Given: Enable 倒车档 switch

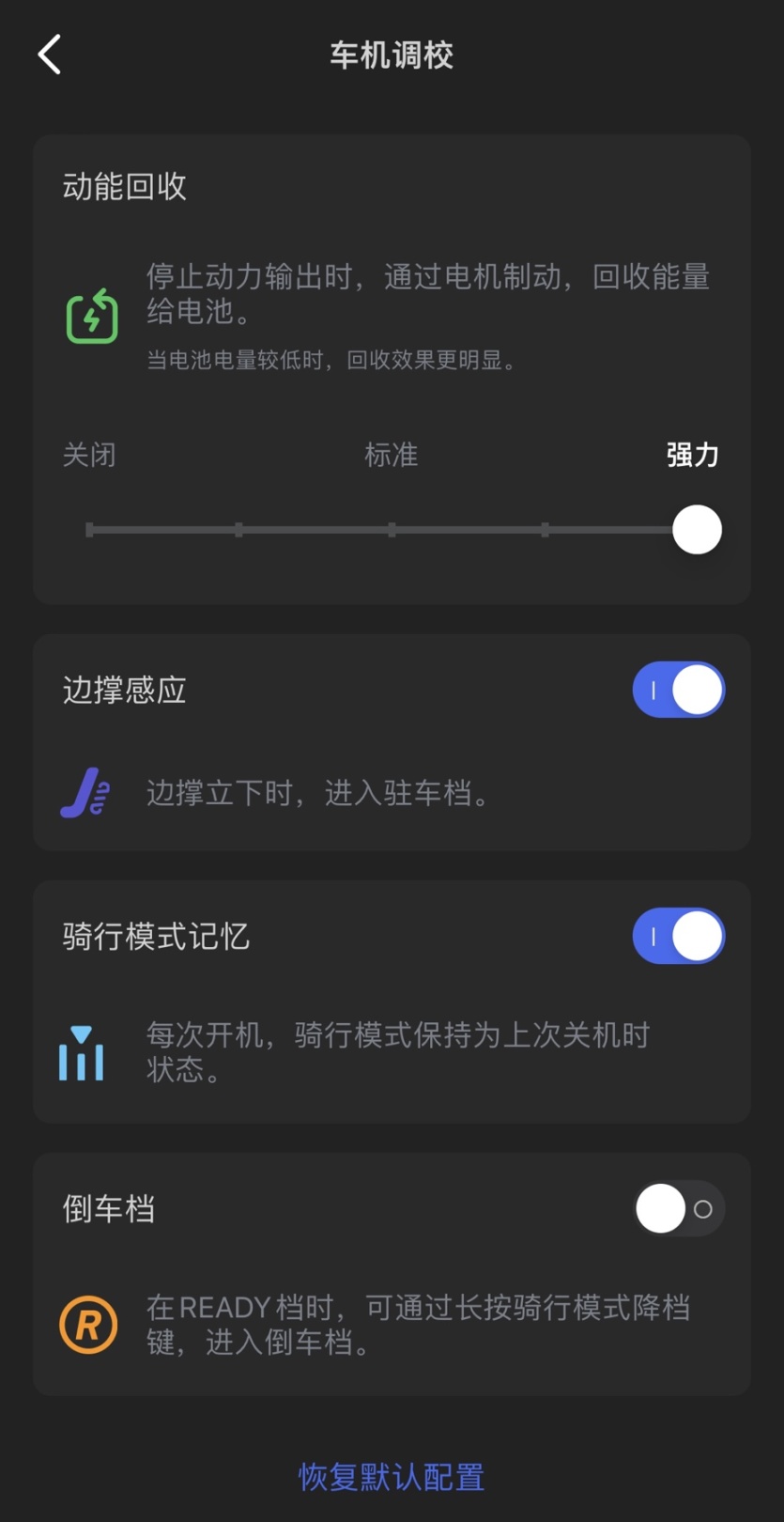Looking at the screenshot, I should [678, 1209].
